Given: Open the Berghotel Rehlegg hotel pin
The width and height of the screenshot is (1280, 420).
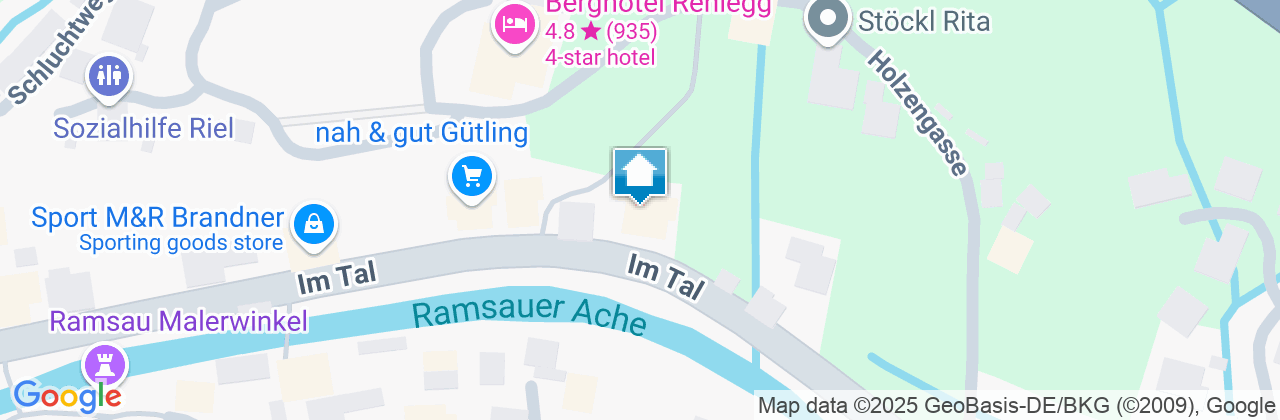Looking at the screenshot, I should tap(513, 25).
